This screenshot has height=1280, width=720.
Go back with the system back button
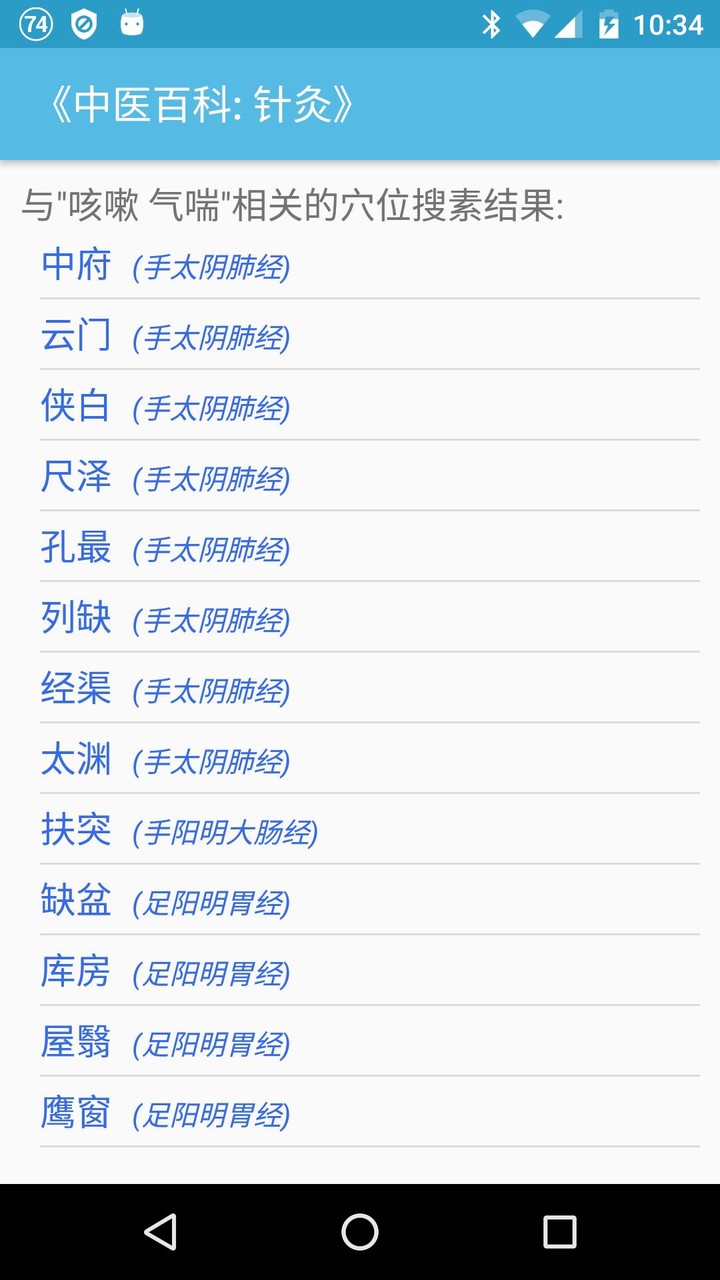coord(161,1232)
